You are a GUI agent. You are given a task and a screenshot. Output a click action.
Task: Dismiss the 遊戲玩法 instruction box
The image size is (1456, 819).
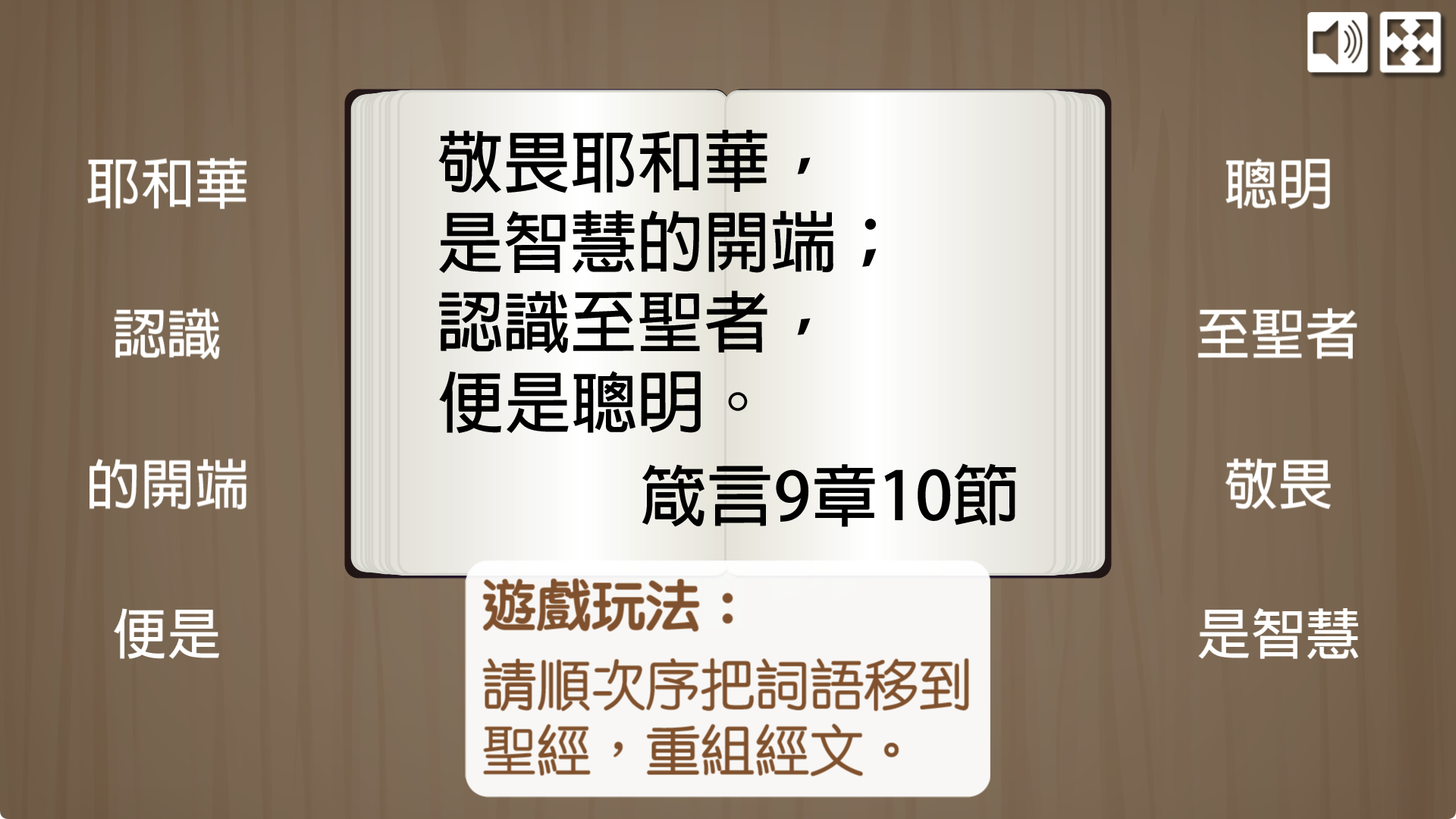(726, 679)
